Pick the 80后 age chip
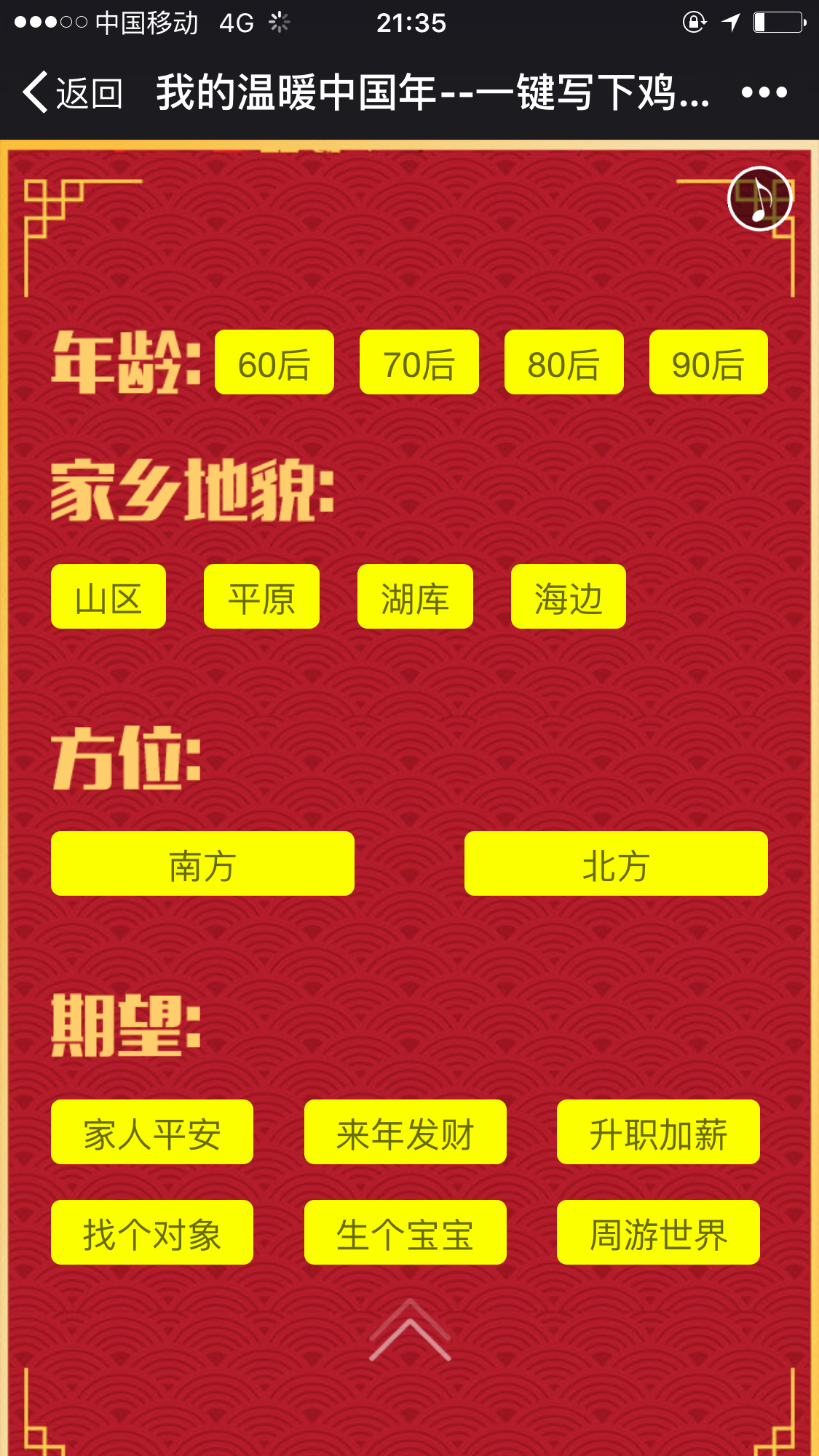 [563, 362]
